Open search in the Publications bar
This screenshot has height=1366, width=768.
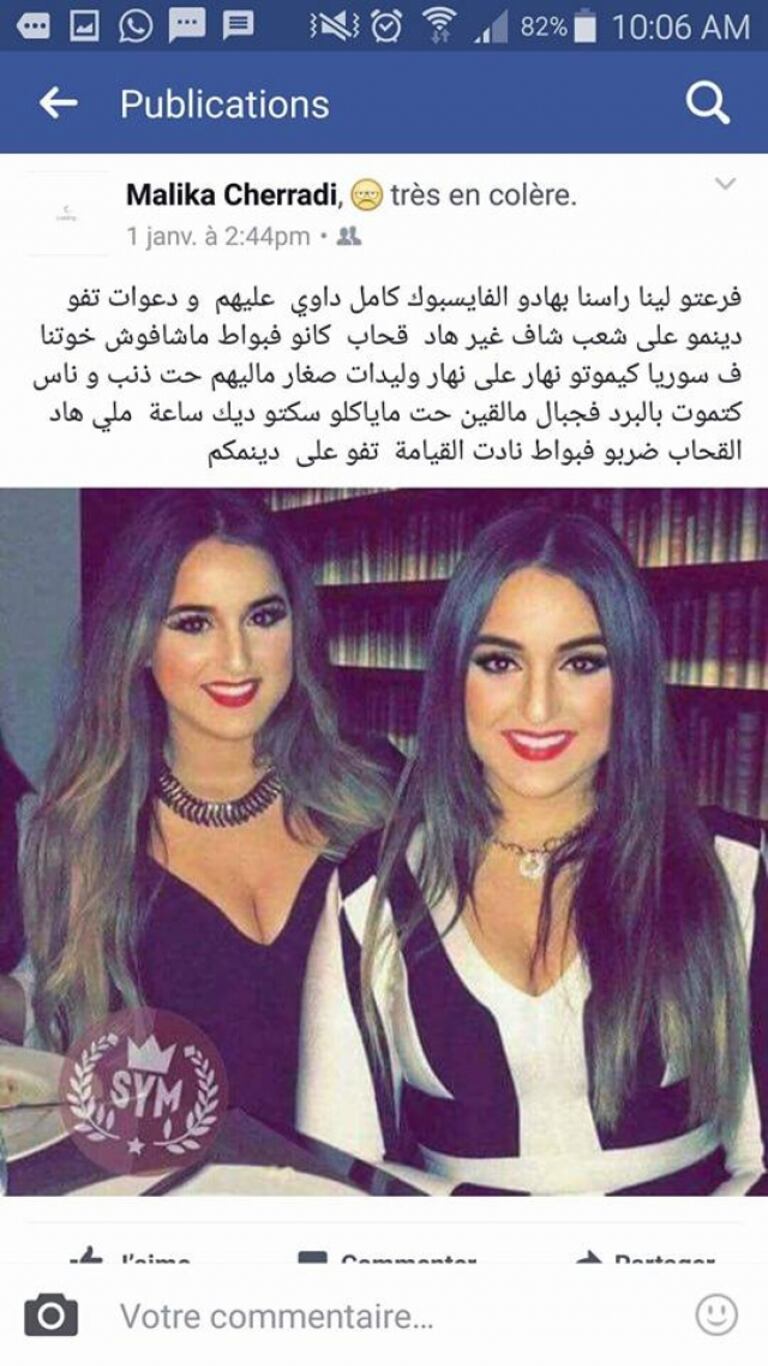pyautogui.click(x=707, y=103)
